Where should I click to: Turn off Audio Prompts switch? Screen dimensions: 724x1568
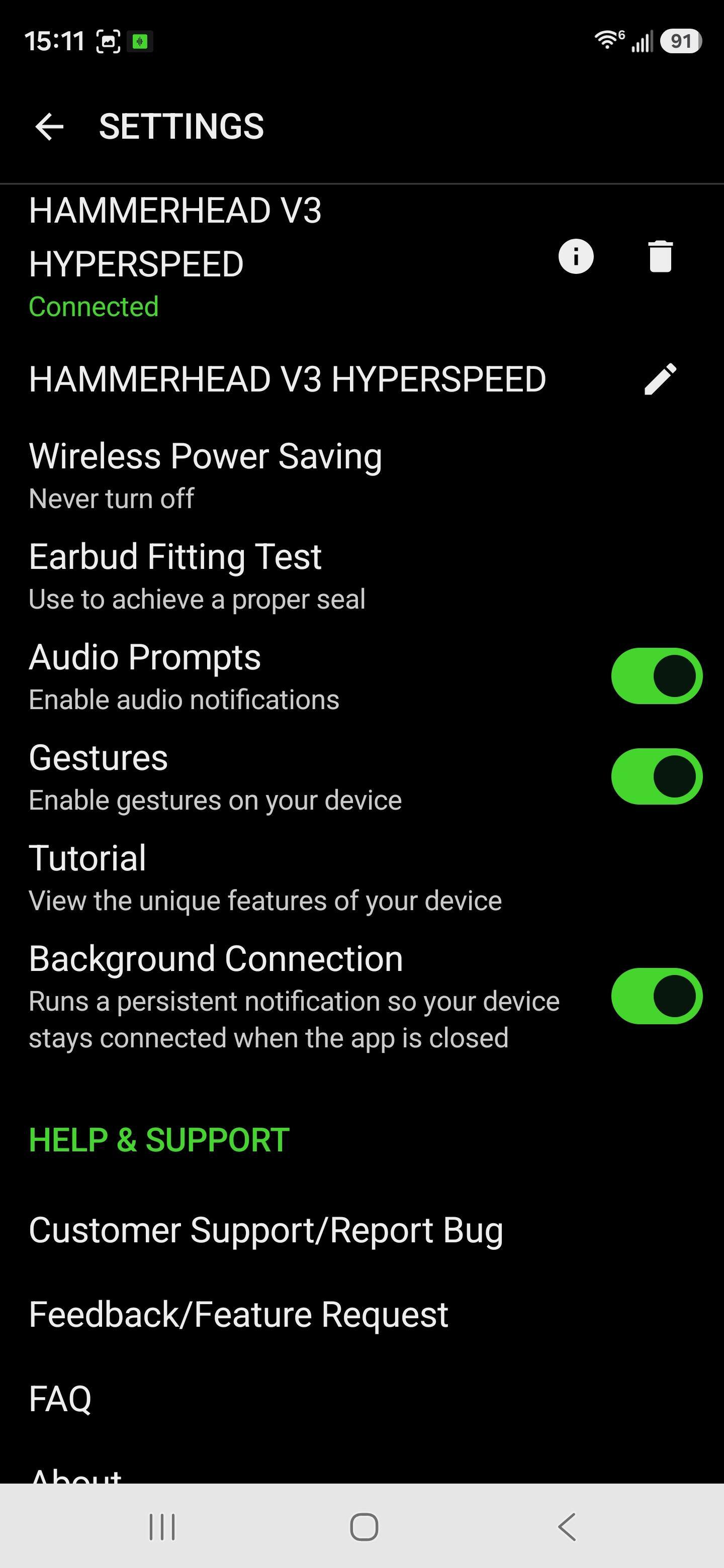(657, 676)
